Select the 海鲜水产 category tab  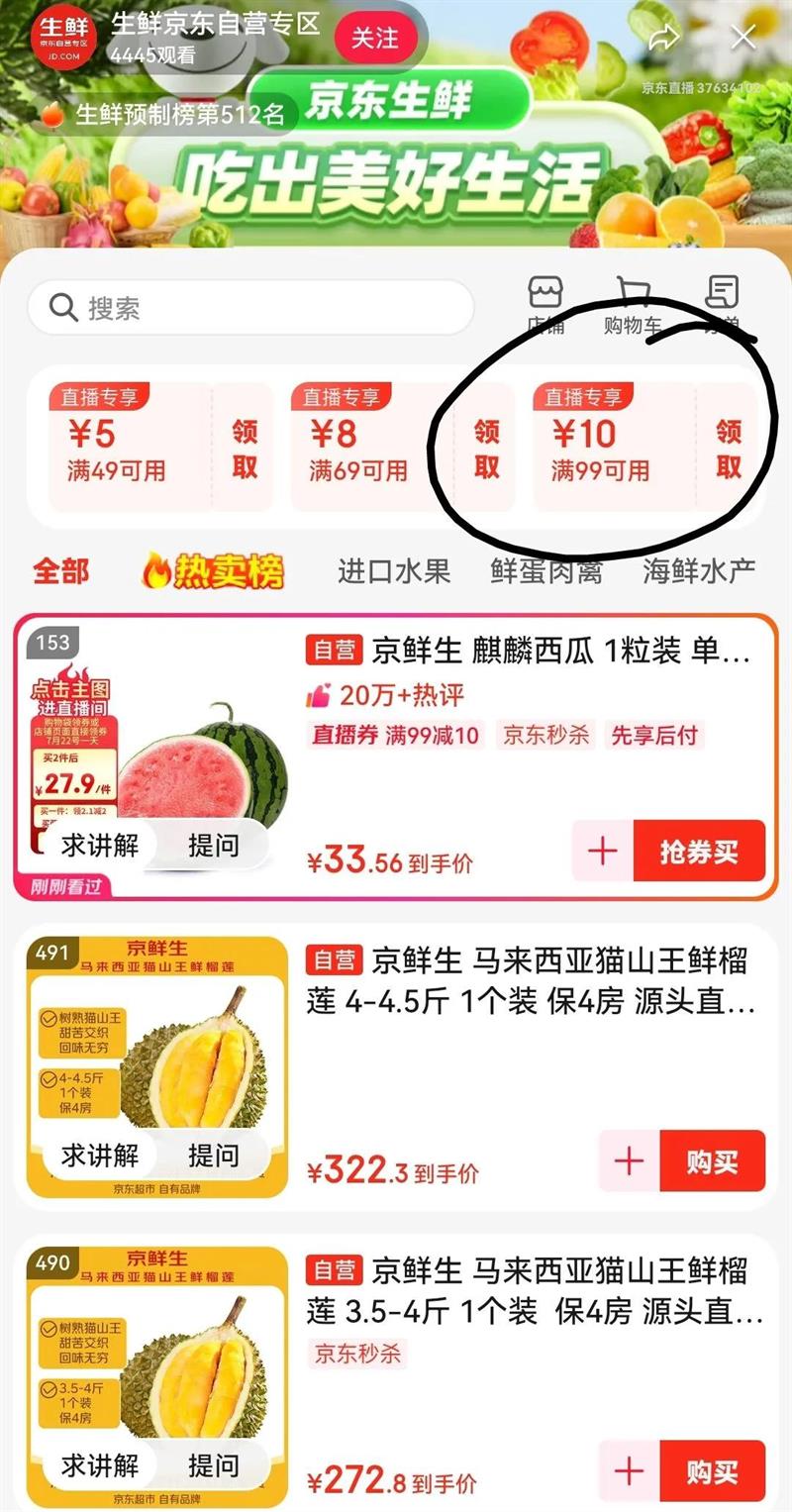pyautogui.click(x=699, y=571)
